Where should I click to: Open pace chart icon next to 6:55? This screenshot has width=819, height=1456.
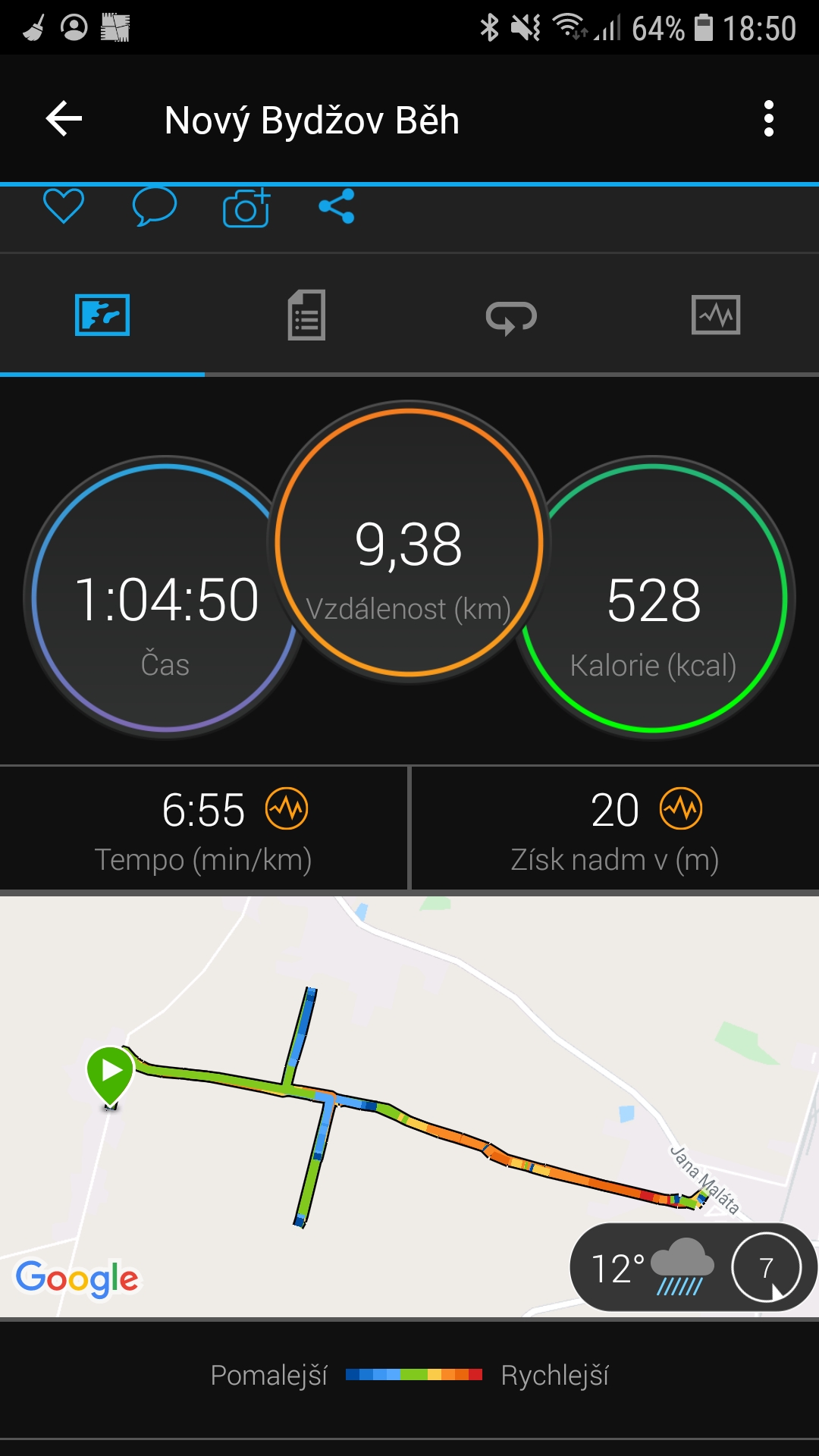click(287, 809)
